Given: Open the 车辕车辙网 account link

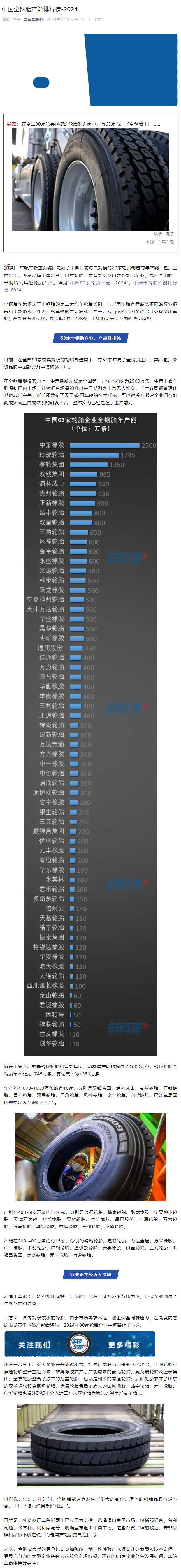Looking at the screenshot, I should tap(34, 20).
